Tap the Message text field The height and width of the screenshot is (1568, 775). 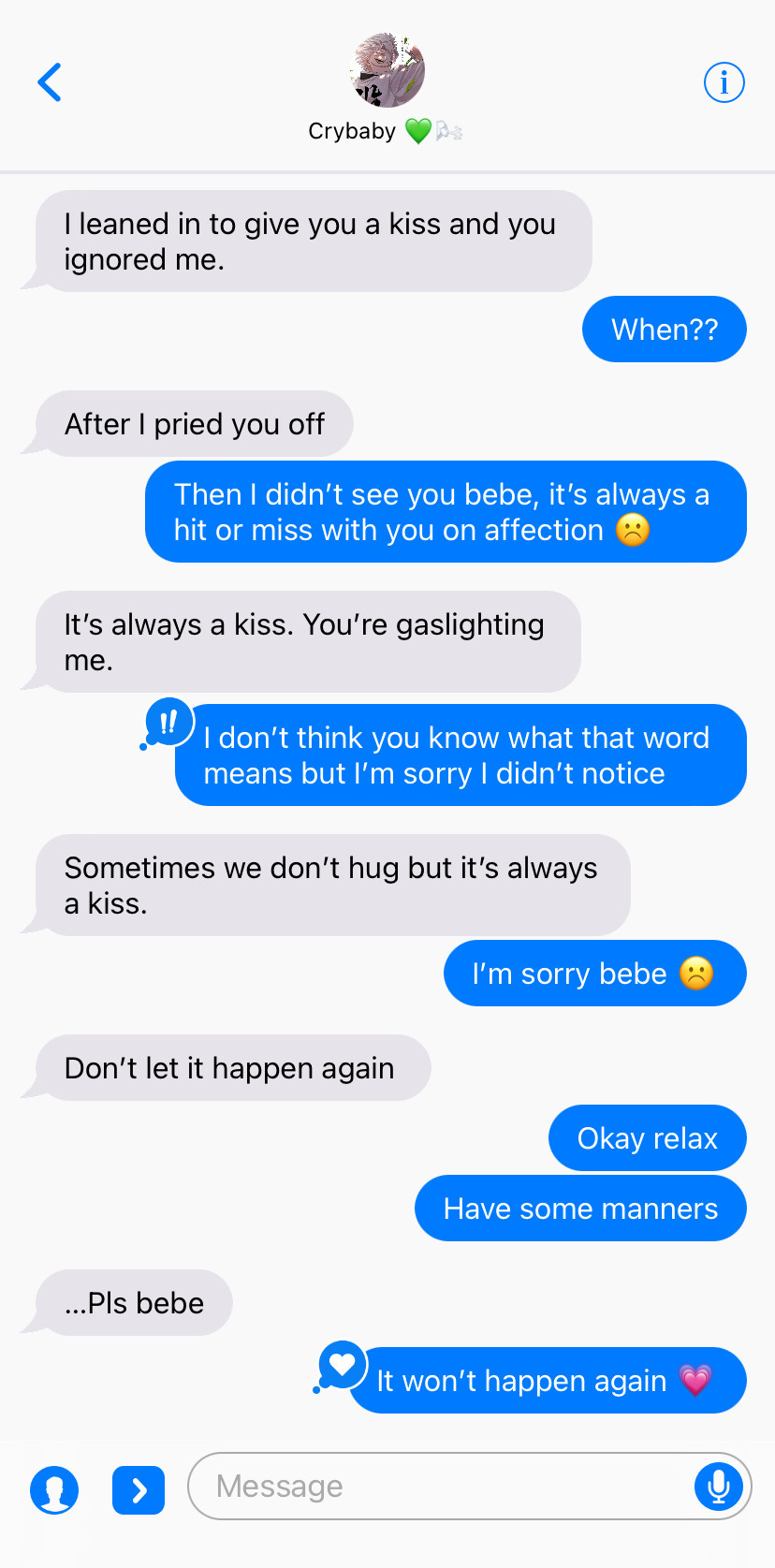[440, 1486]
